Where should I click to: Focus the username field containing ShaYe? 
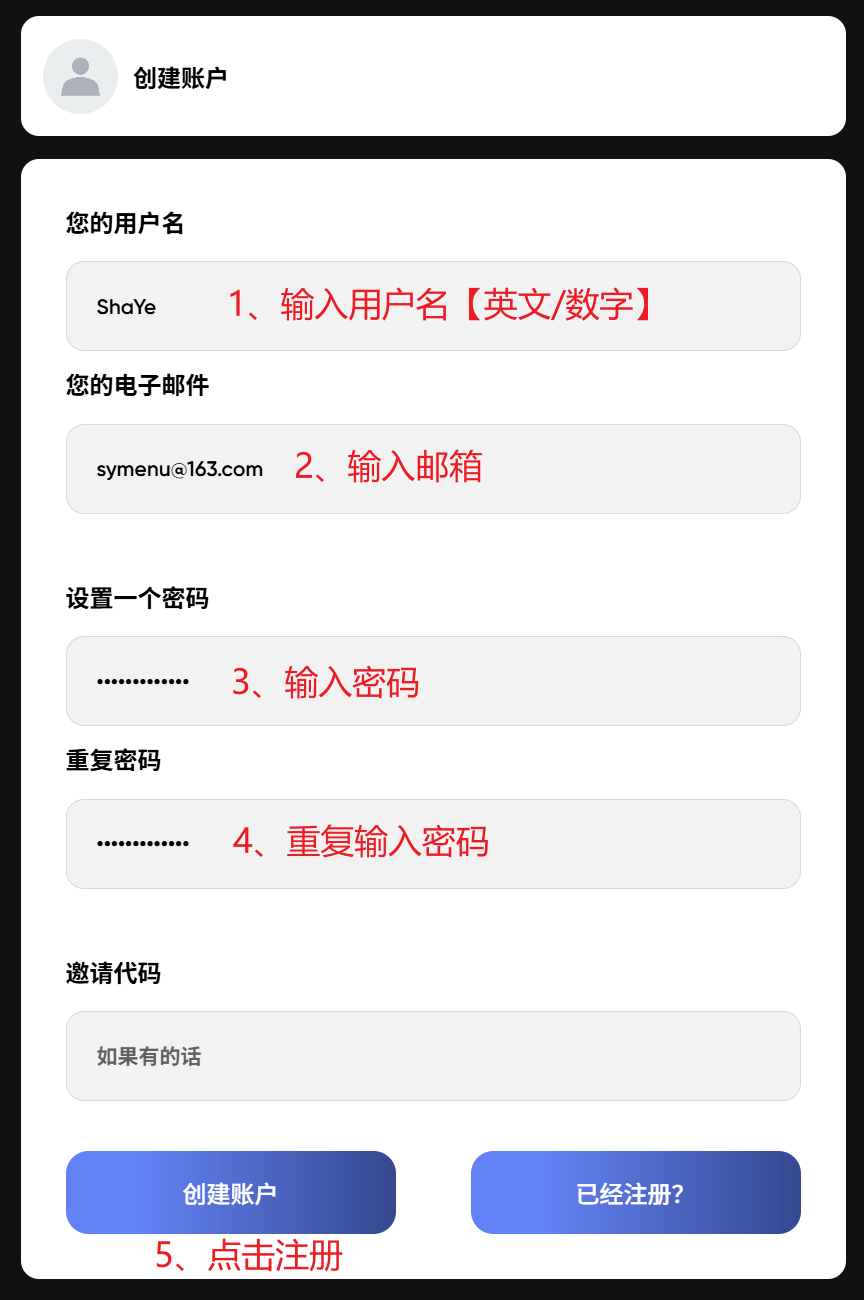[x=433, y=306]
